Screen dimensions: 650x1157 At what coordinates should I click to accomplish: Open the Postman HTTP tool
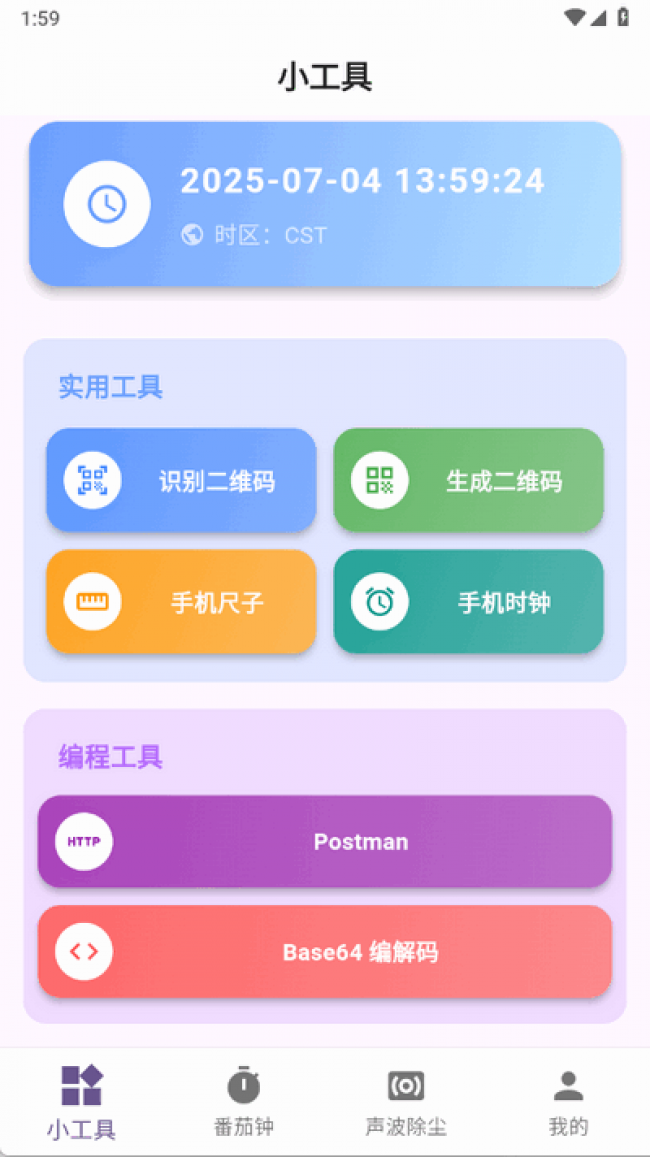[x=325, y=841]
